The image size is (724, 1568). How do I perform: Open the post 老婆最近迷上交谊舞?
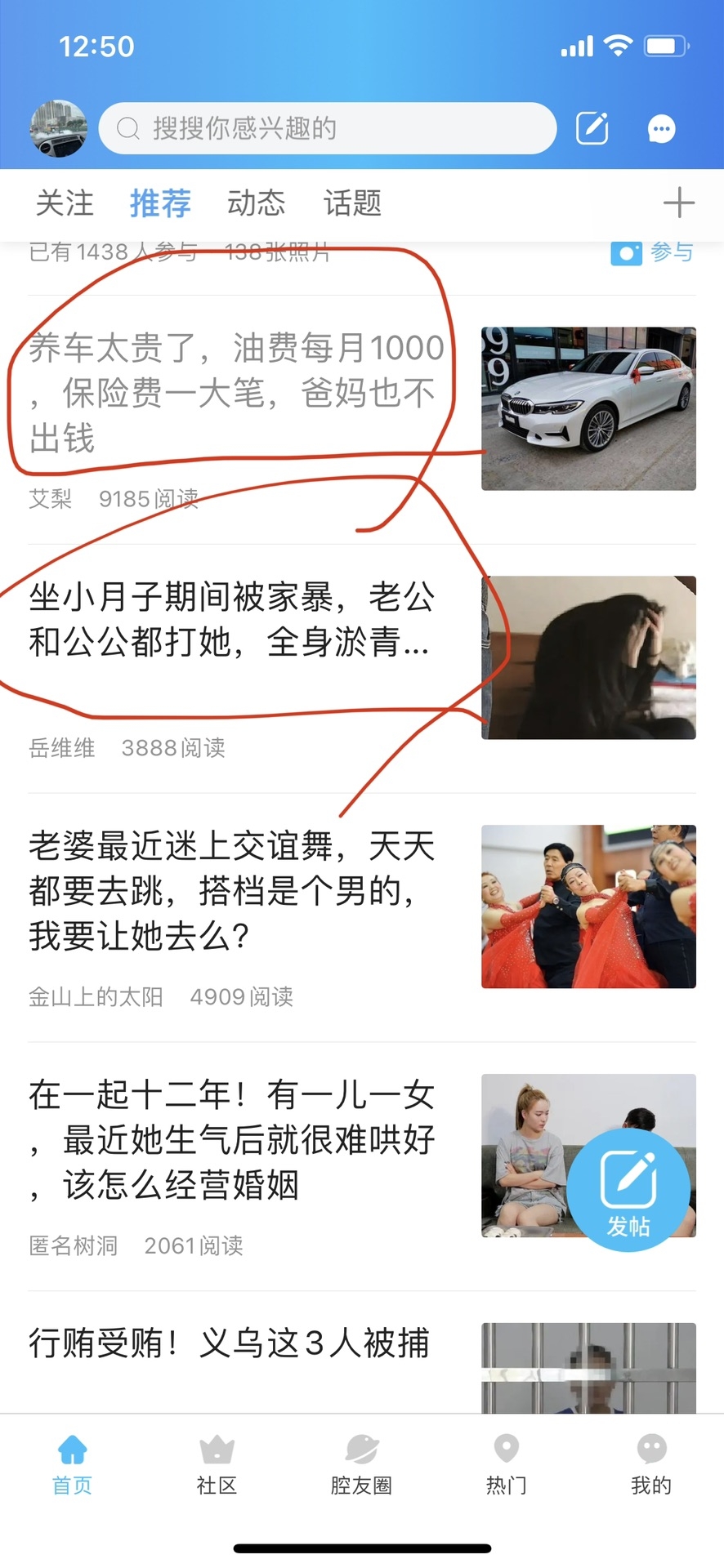[x=231, y=891]
